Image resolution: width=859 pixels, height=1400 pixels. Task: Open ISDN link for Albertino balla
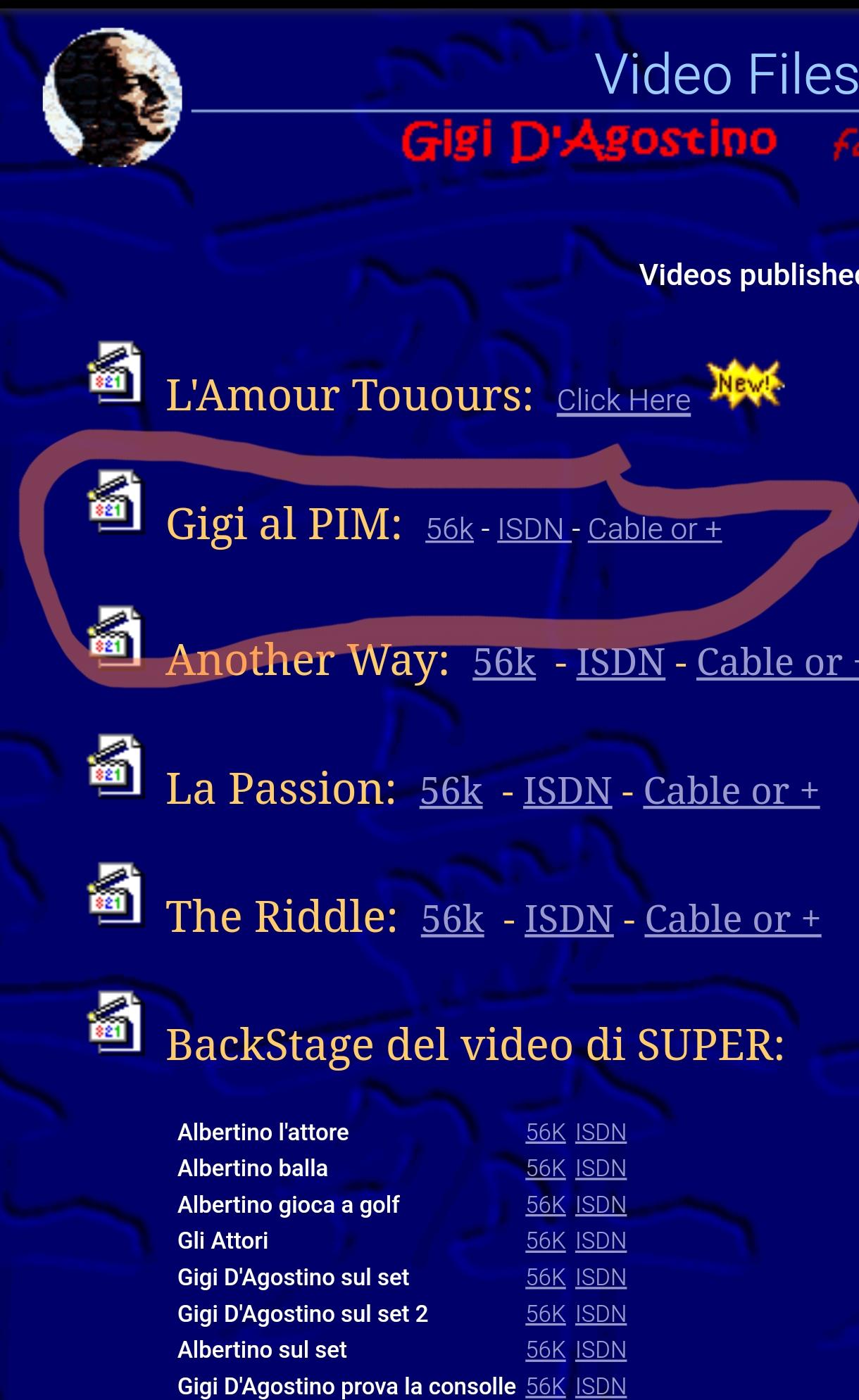point(601,1168)
